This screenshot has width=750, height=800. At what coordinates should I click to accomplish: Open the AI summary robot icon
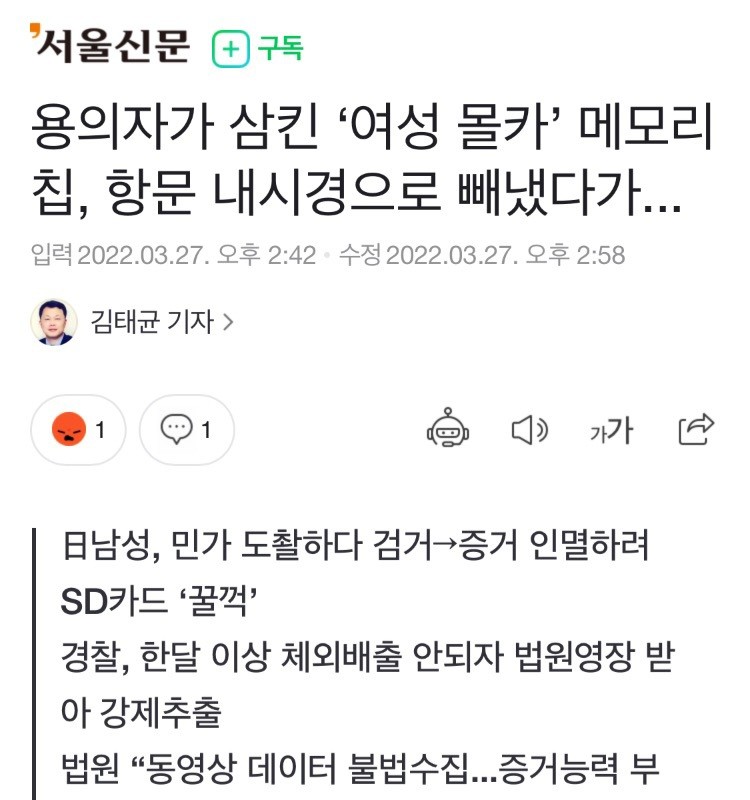coord(447,430)
